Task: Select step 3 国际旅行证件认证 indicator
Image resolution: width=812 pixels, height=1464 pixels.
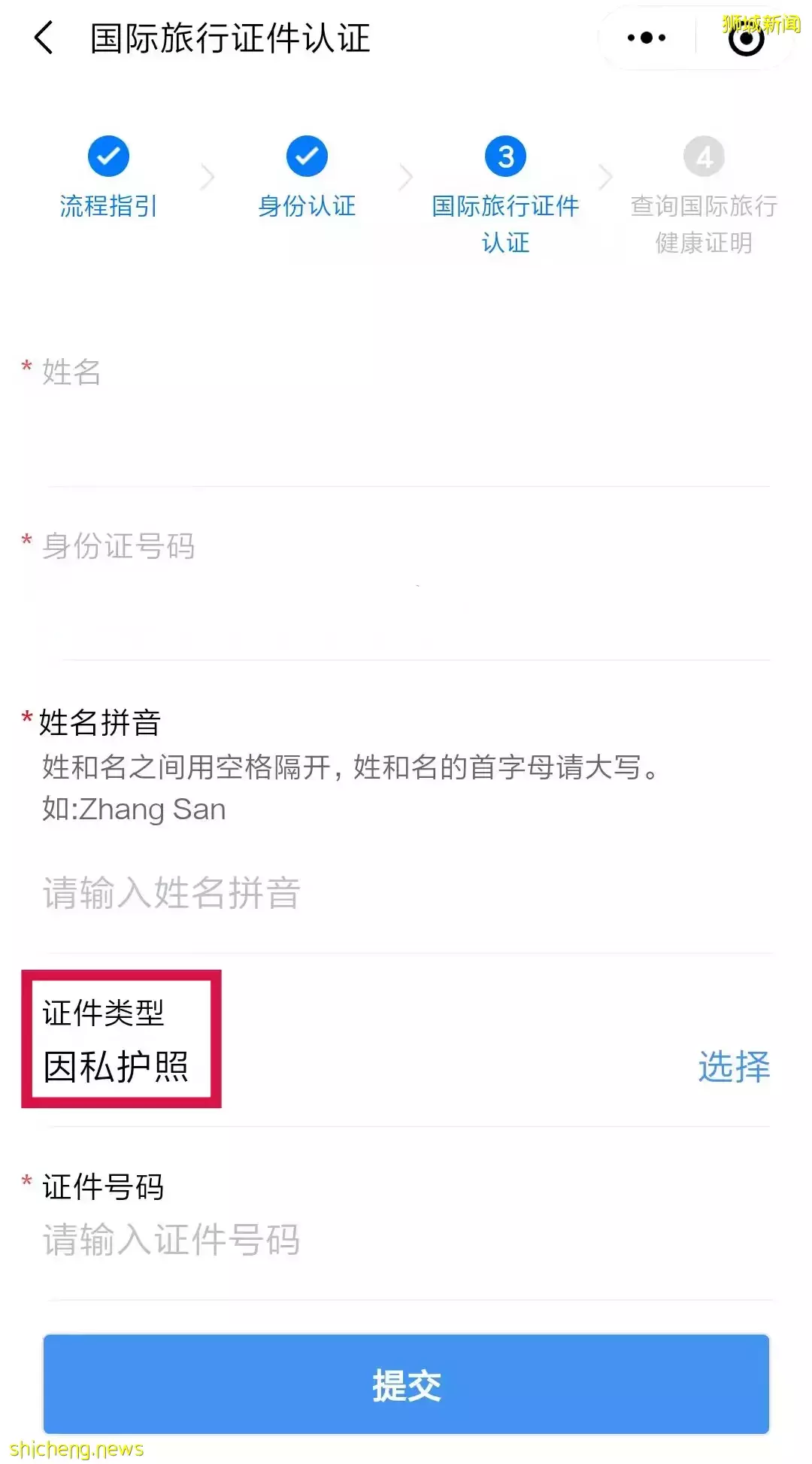Action: [505, 156]
